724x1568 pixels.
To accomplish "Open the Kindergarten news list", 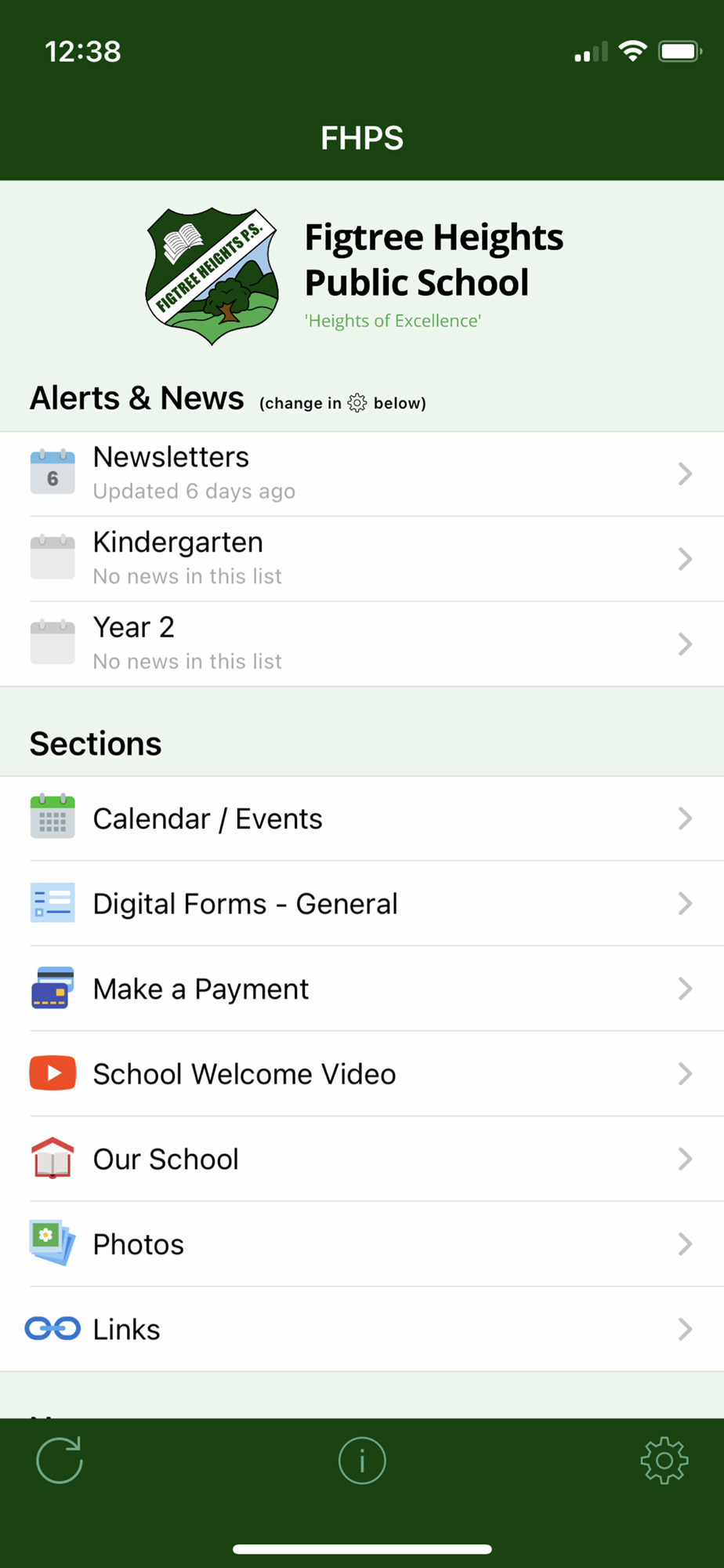I will 362,559.
